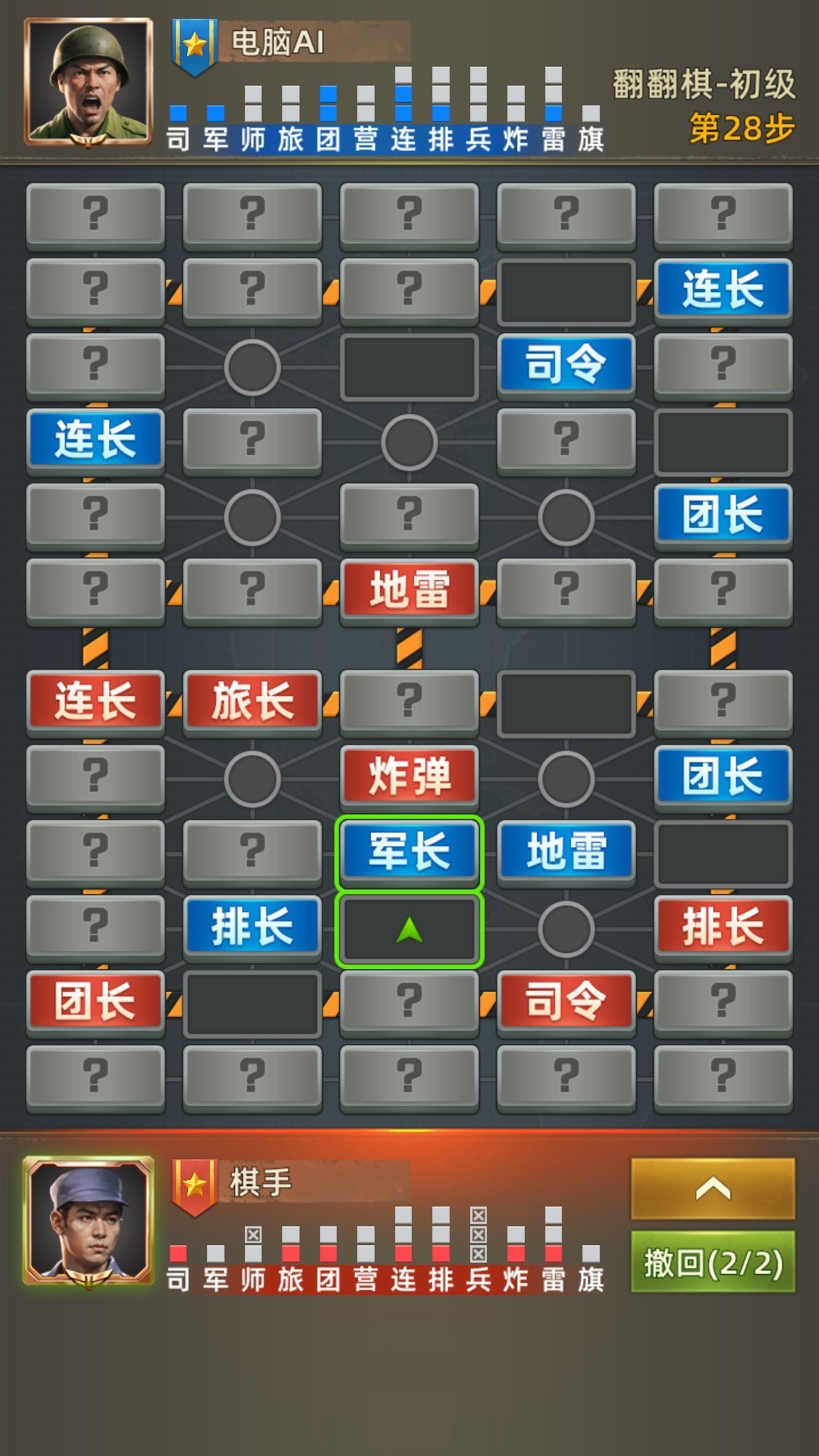Select the red 司令 piece
The image size is (819, 1456).
[x=566, y=1001]
